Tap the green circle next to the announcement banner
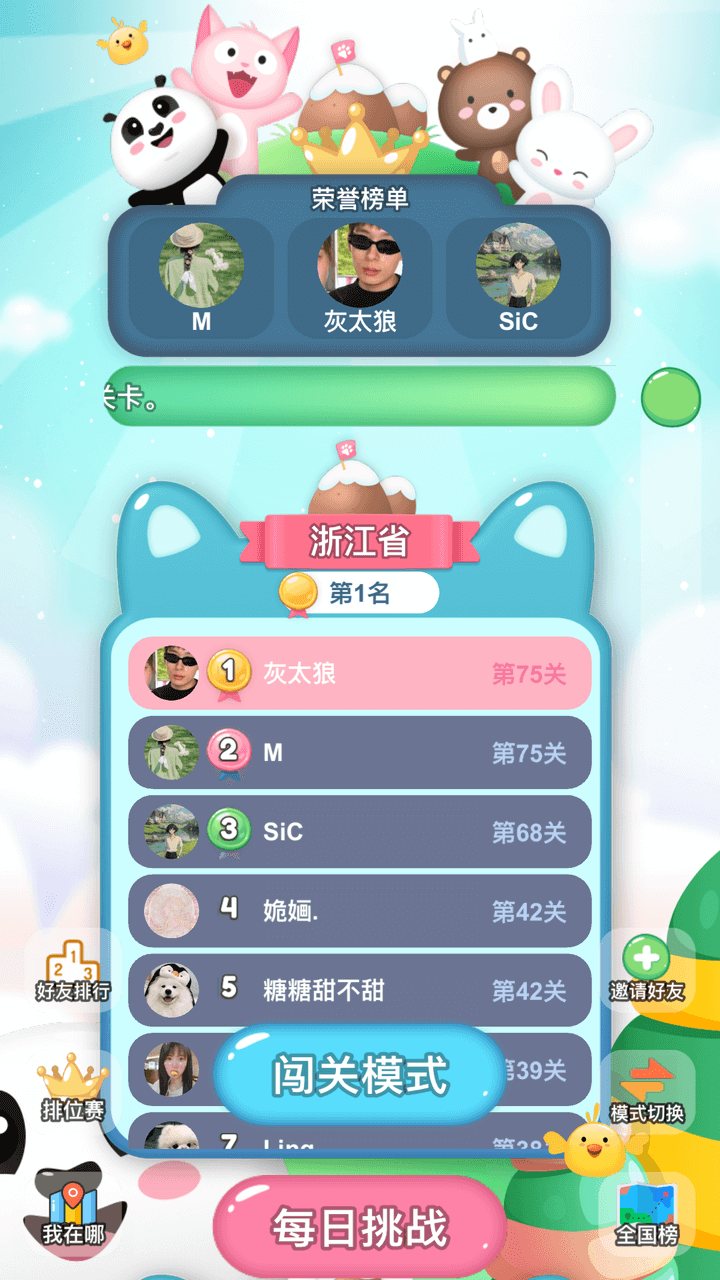This screenshot has height=1280, width=720. (x=671, y=396)
